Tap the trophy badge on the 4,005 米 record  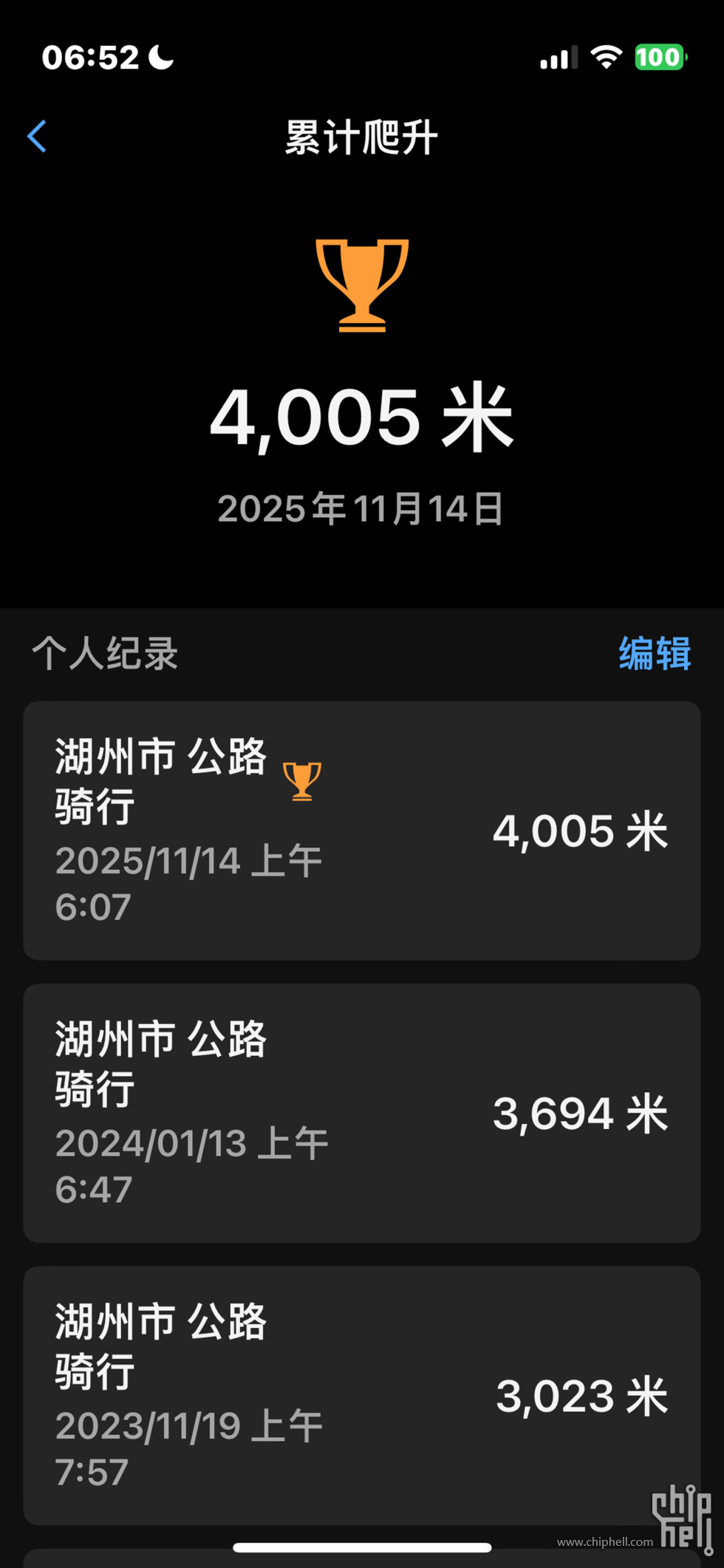[x=301, y=780]
